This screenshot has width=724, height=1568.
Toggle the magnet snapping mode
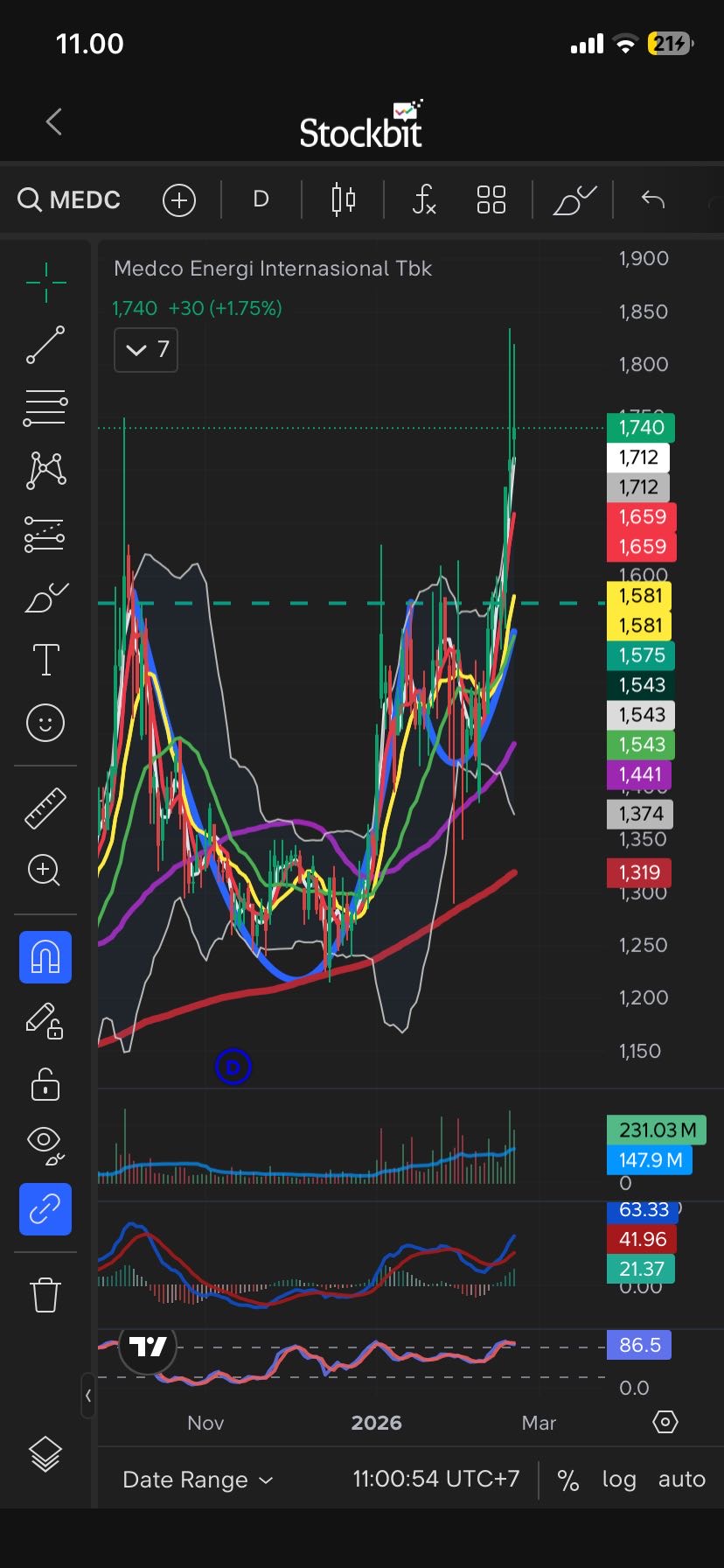click(45, 957)
